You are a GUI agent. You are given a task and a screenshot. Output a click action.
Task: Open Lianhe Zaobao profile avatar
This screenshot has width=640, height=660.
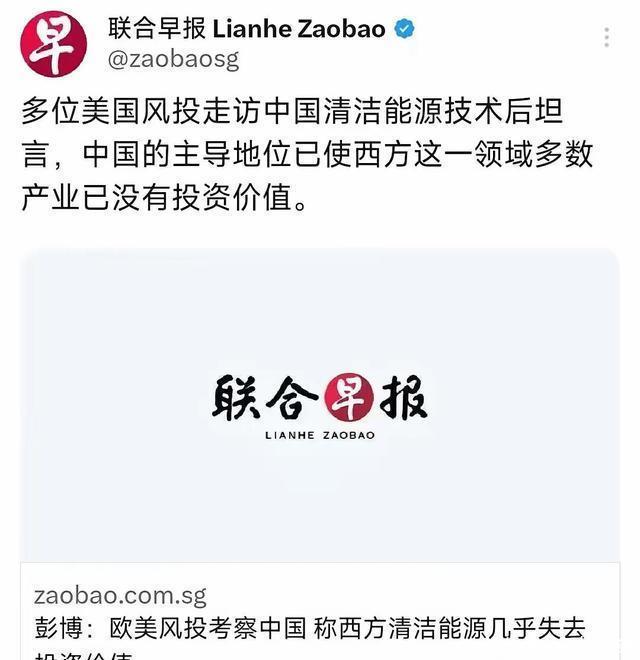click(54, 44)
